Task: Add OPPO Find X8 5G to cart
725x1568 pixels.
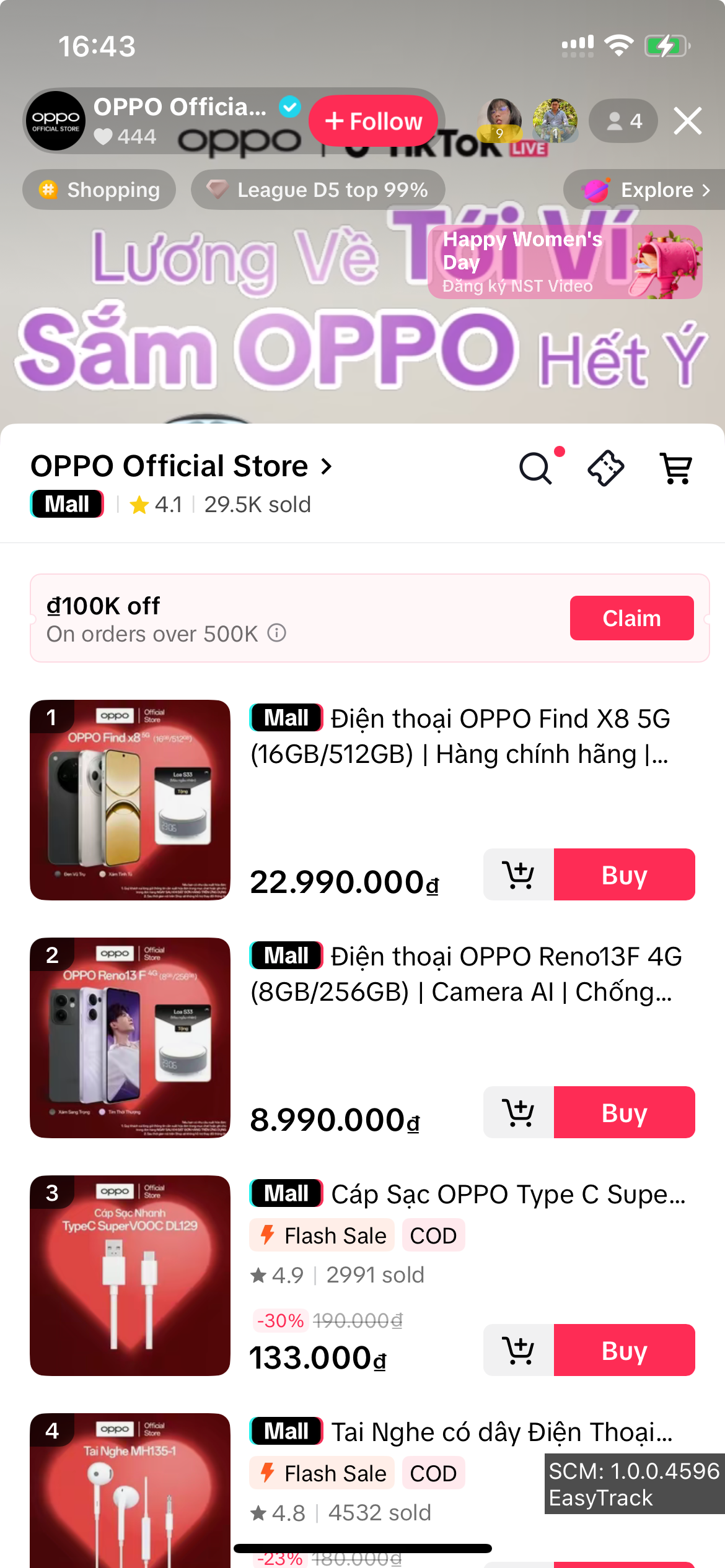Action: click(518, 875)
